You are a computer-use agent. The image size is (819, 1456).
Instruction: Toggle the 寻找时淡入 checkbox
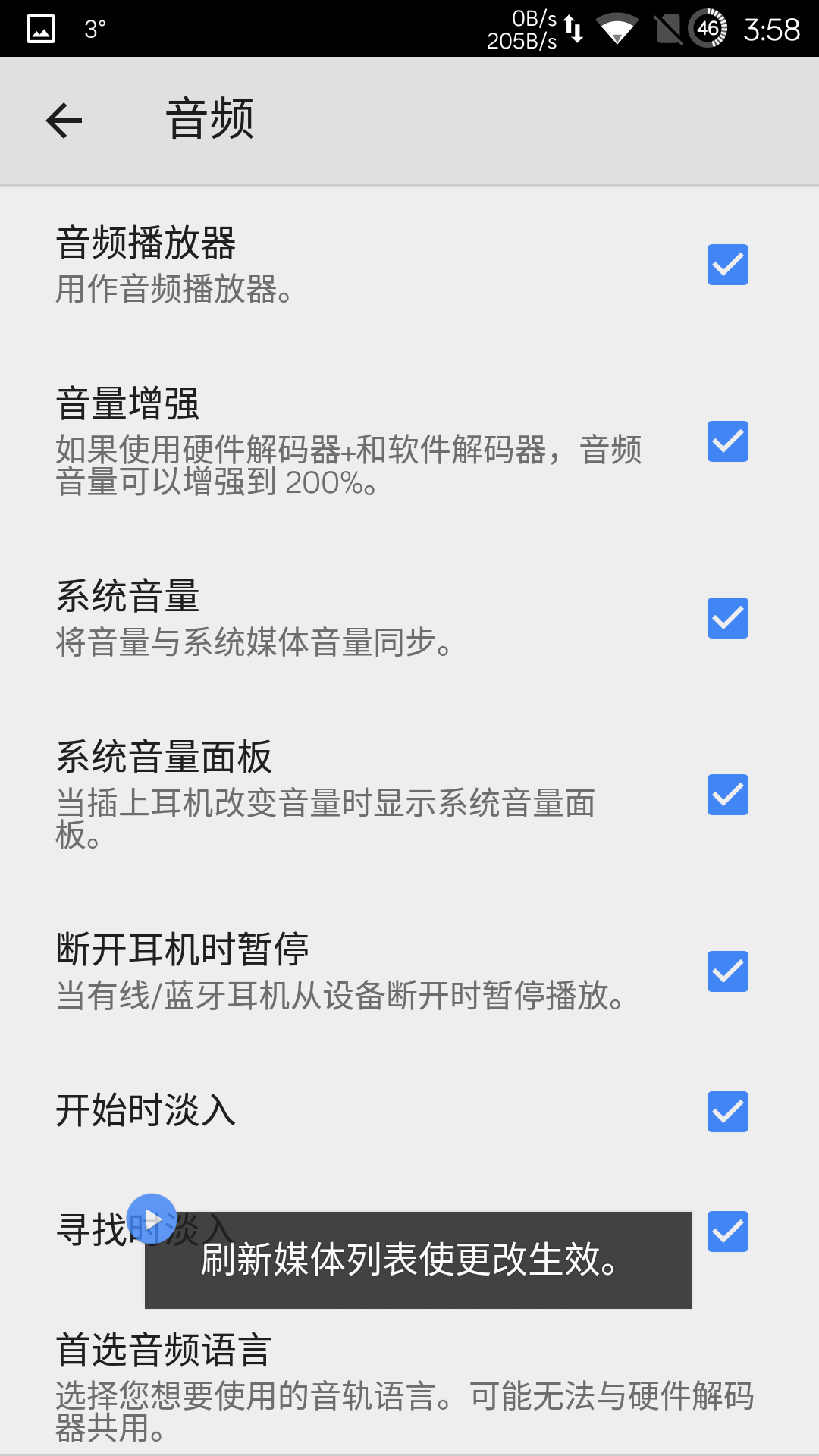[727, 1232]
